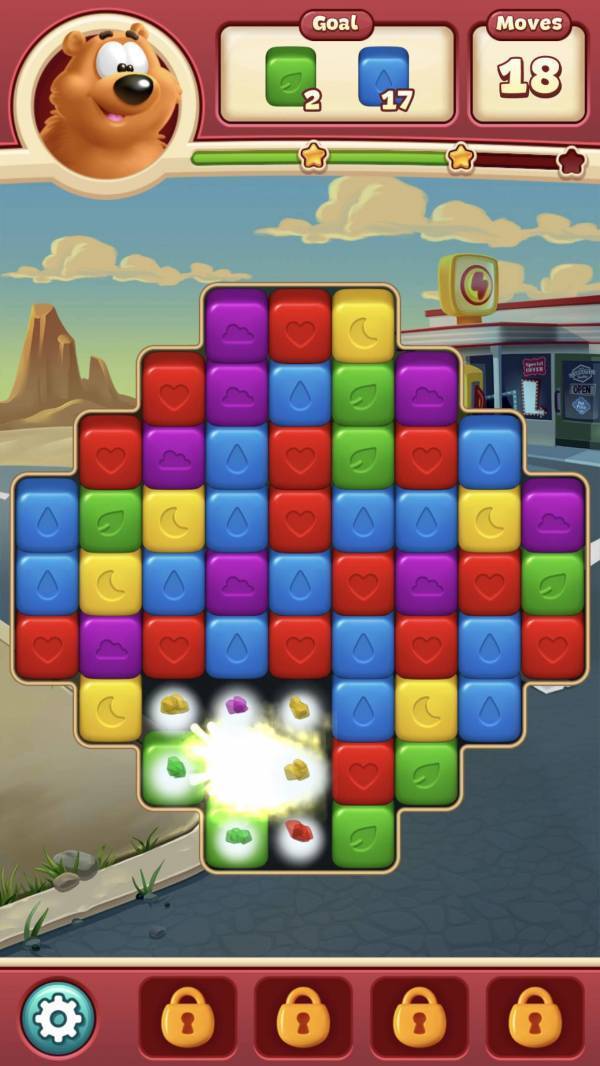Open the settings gear

tap(58, 1018)
